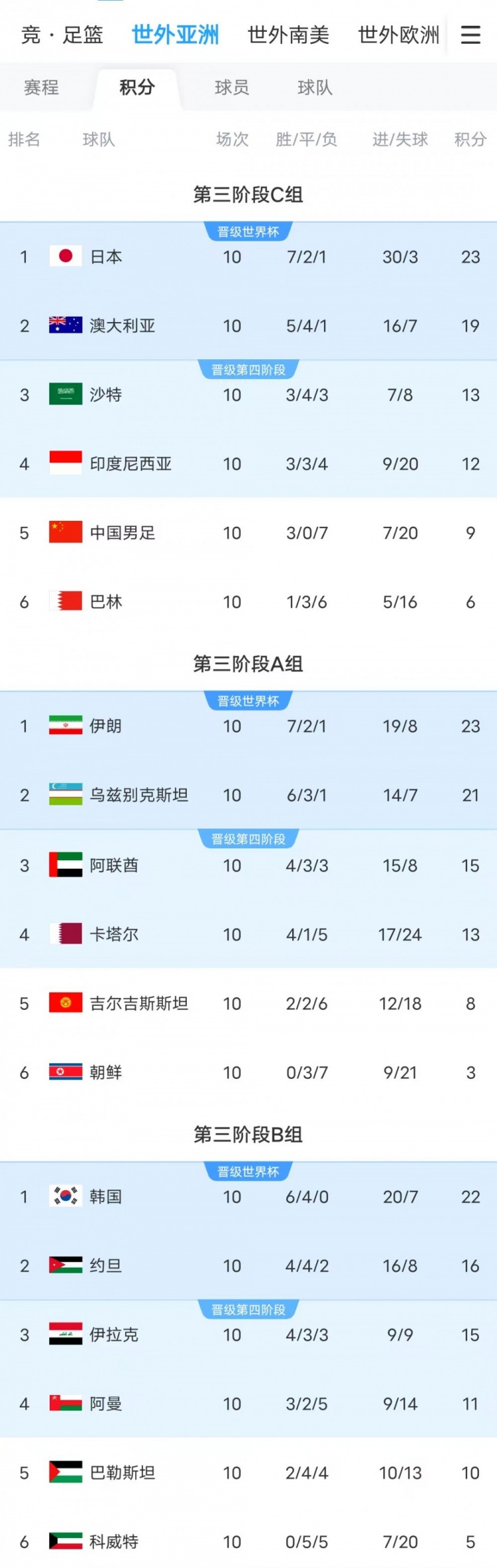The width and height of the screenshot is (497, 1568).
Task: Select the 世外亚洲 category tab
Action: [175, 34]
